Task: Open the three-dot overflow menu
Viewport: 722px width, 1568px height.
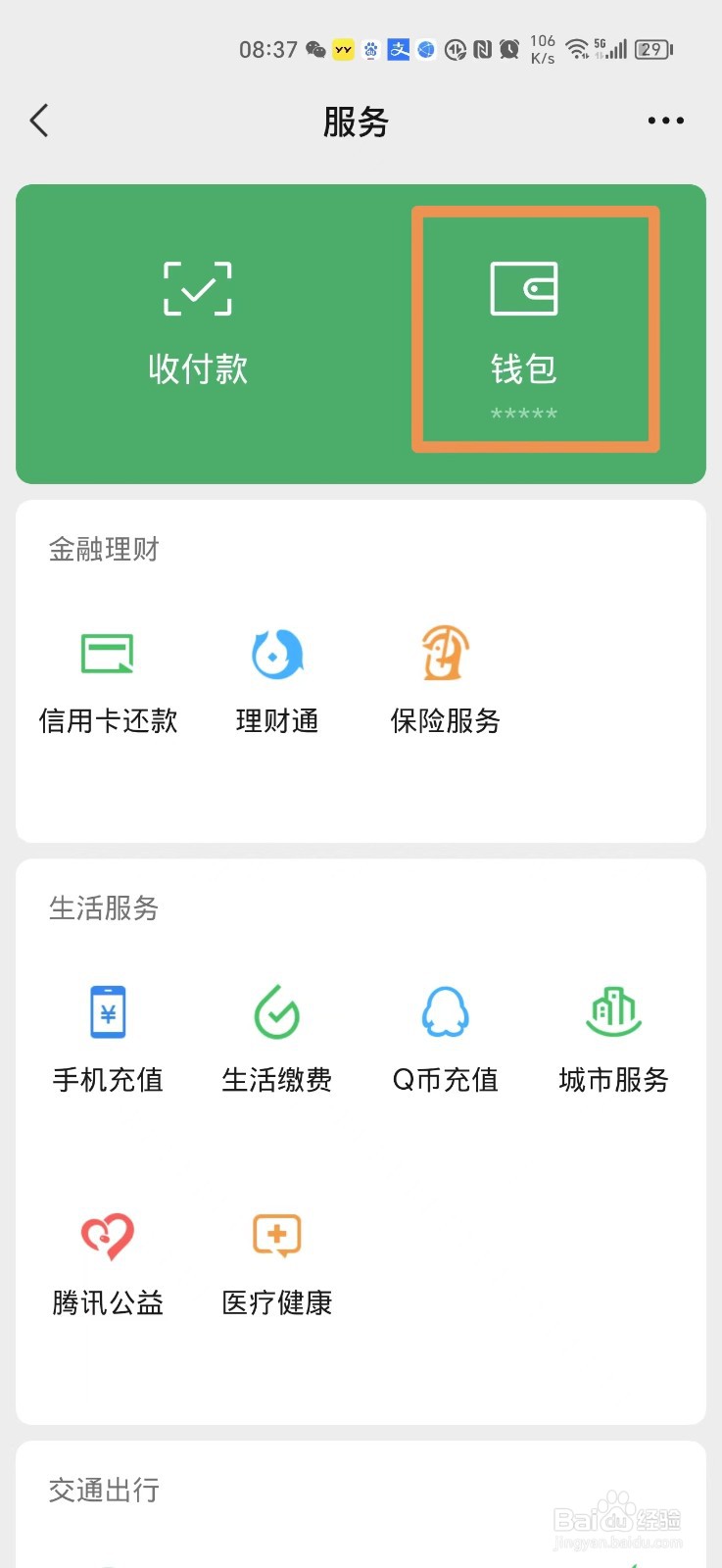Action: 665,121
